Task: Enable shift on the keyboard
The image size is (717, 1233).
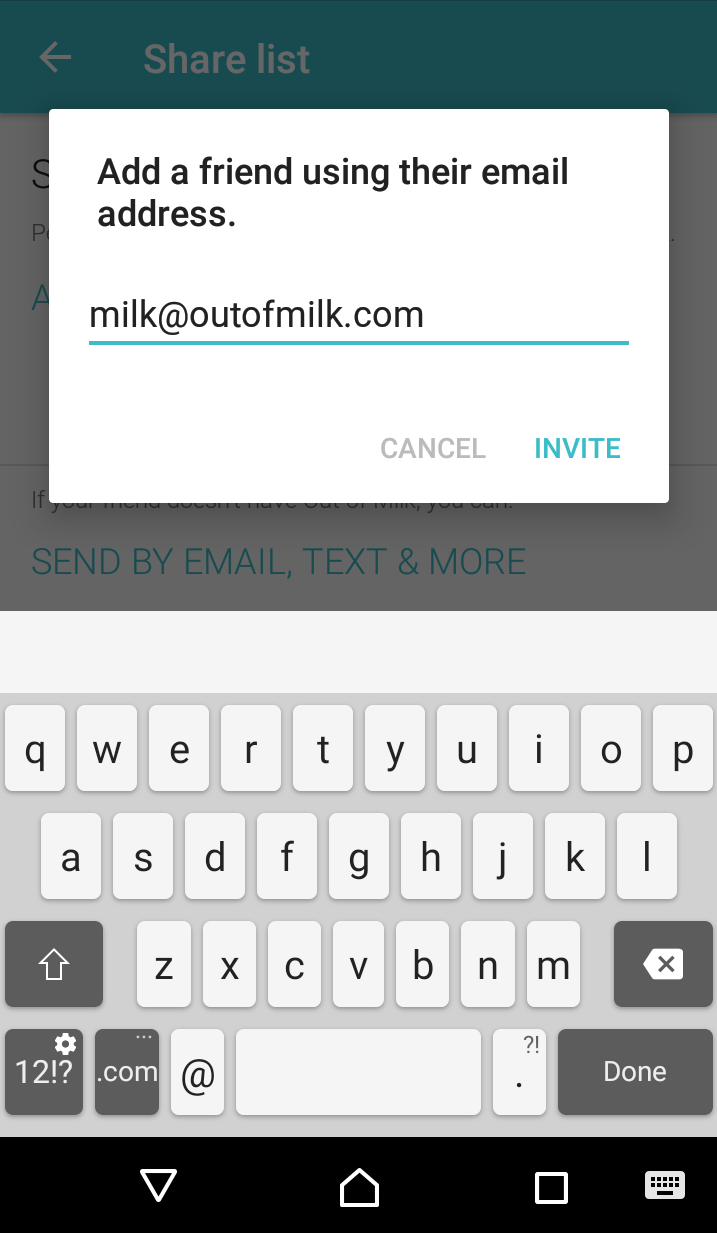Action: click(54, 964)
